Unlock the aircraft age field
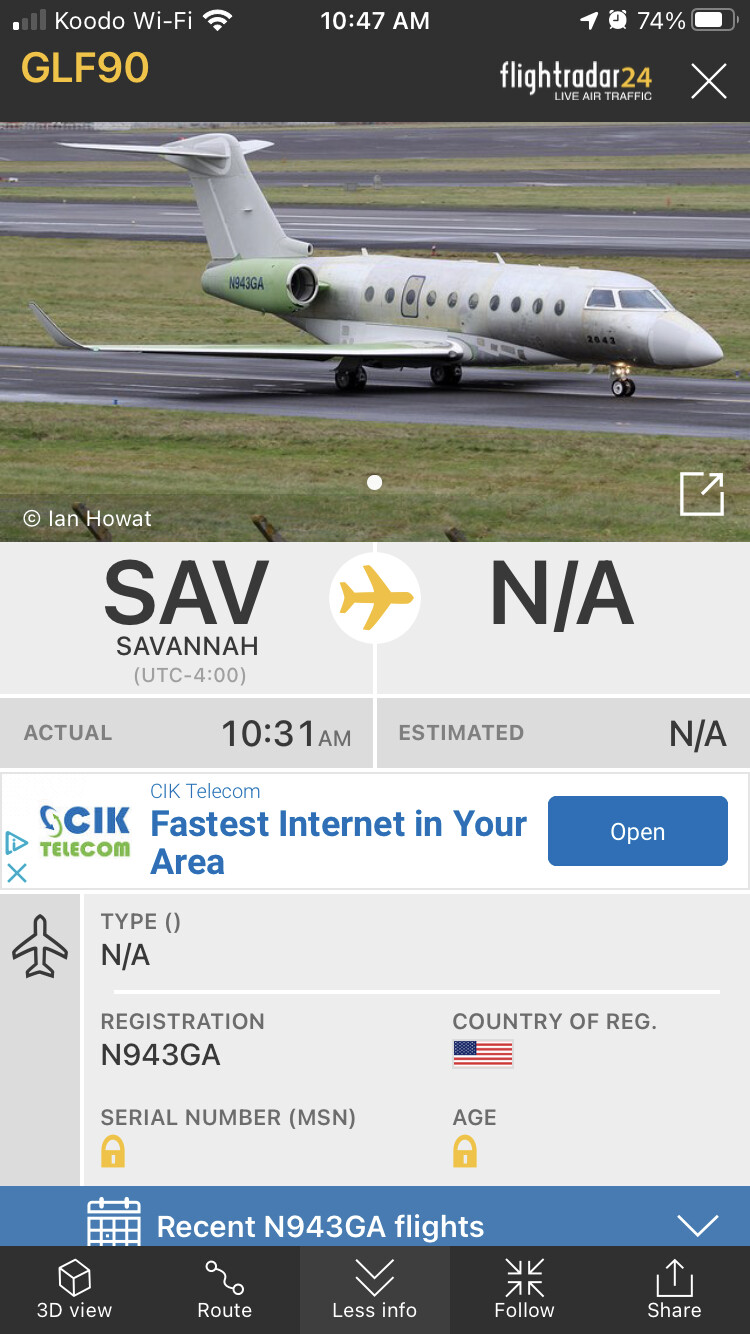Viewport: 750px width, 1334px height. 465,1152
